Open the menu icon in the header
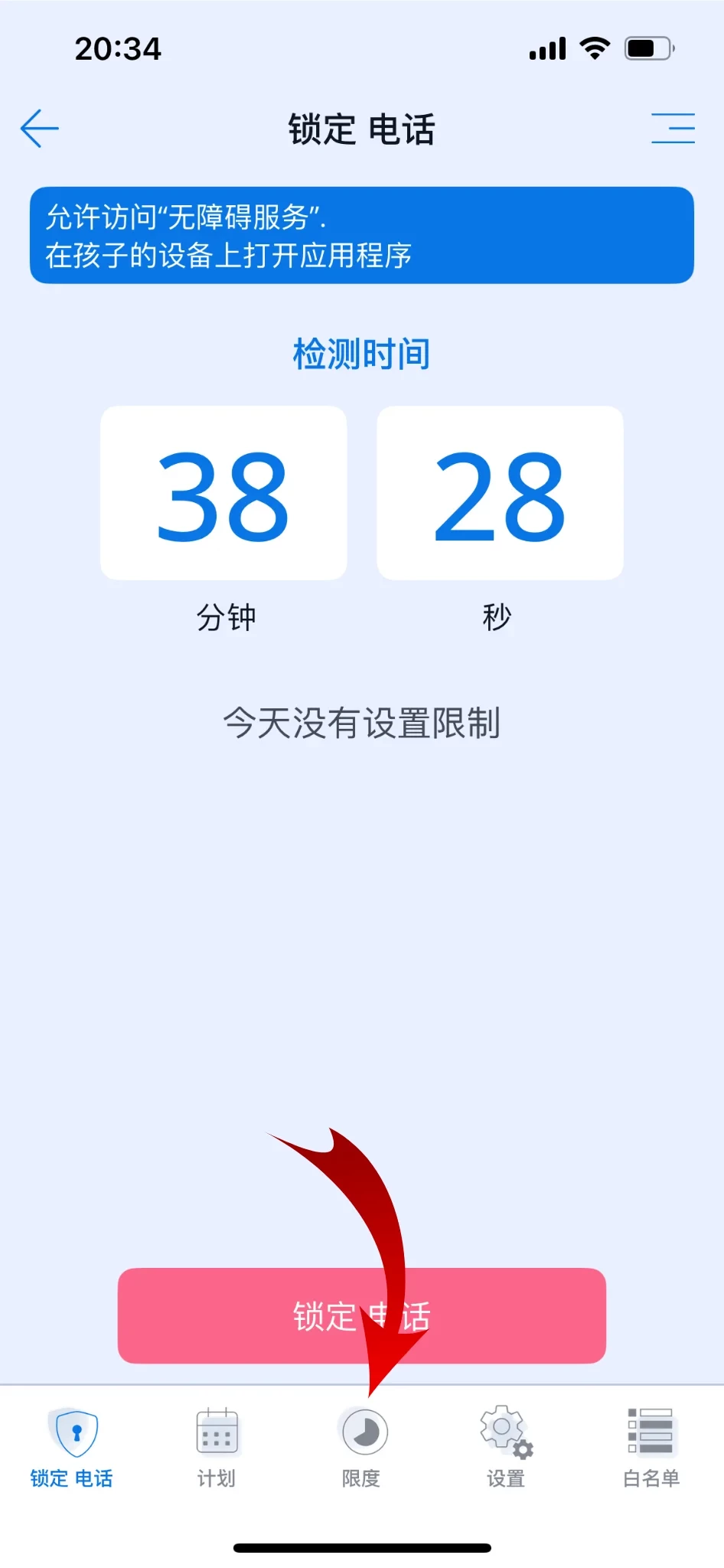 (x=673, y=129)
